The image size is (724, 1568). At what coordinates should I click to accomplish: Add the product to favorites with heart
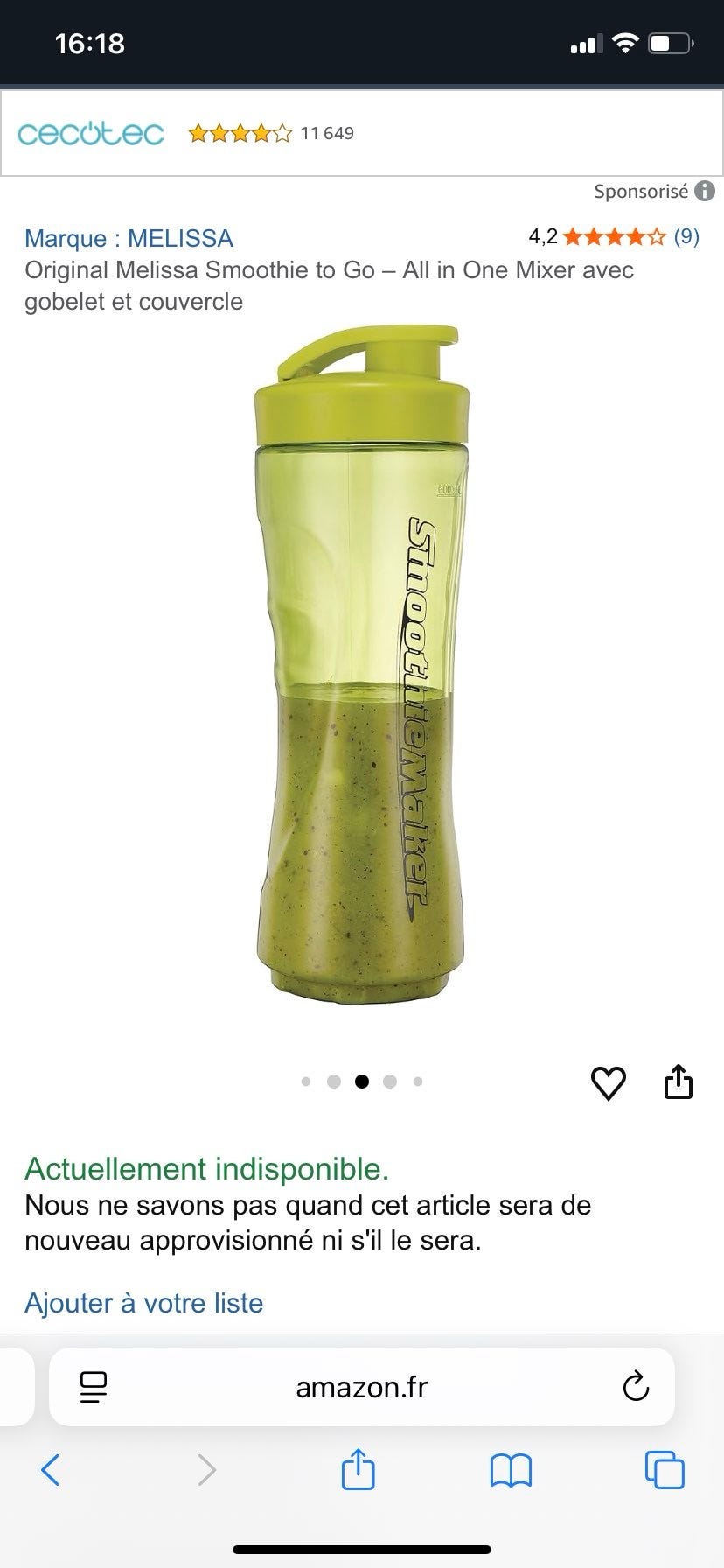pyautogui.click(x=609, y=1082)
